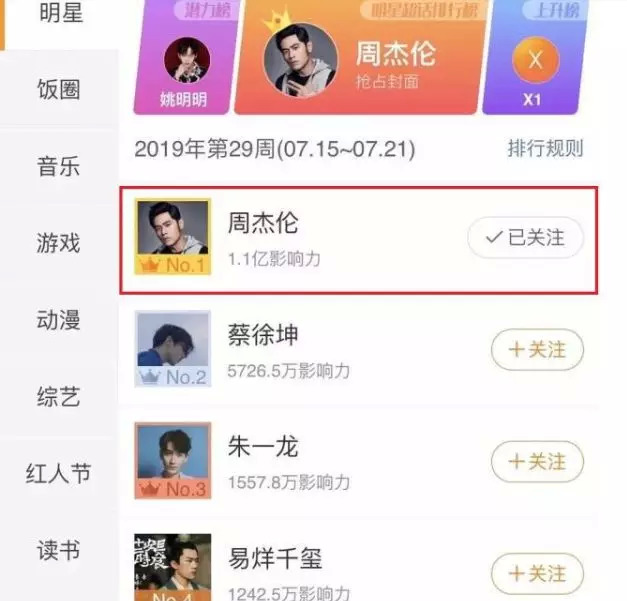The image size is (627, 601).
Task: Tap 已关注 button for 周杰伦
Action: coord(525,238)
